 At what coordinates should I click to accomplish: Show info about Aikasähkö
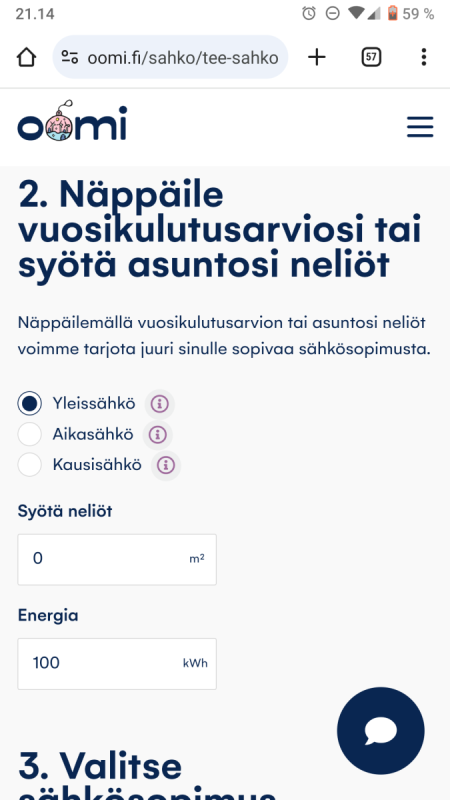click(x=158, y=435)
